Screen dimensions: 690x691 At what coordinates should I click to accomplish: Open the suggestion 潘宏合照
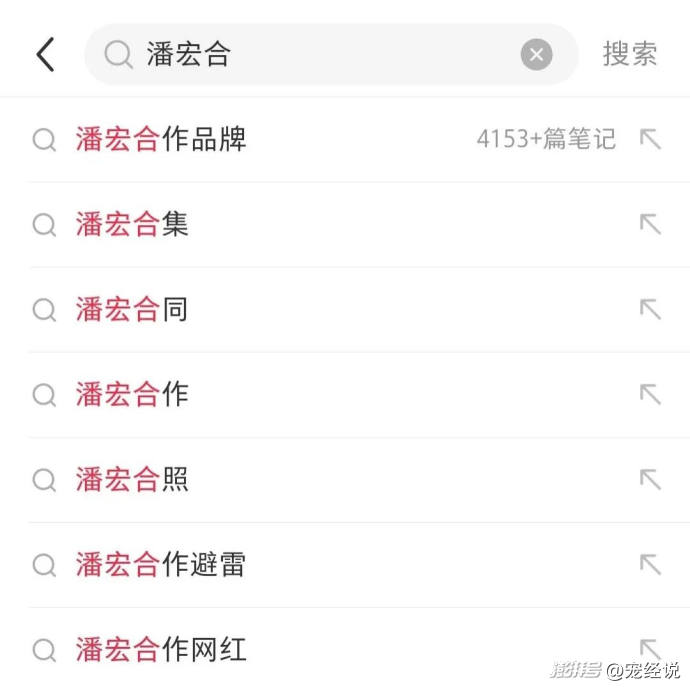(x=132, y=480)
